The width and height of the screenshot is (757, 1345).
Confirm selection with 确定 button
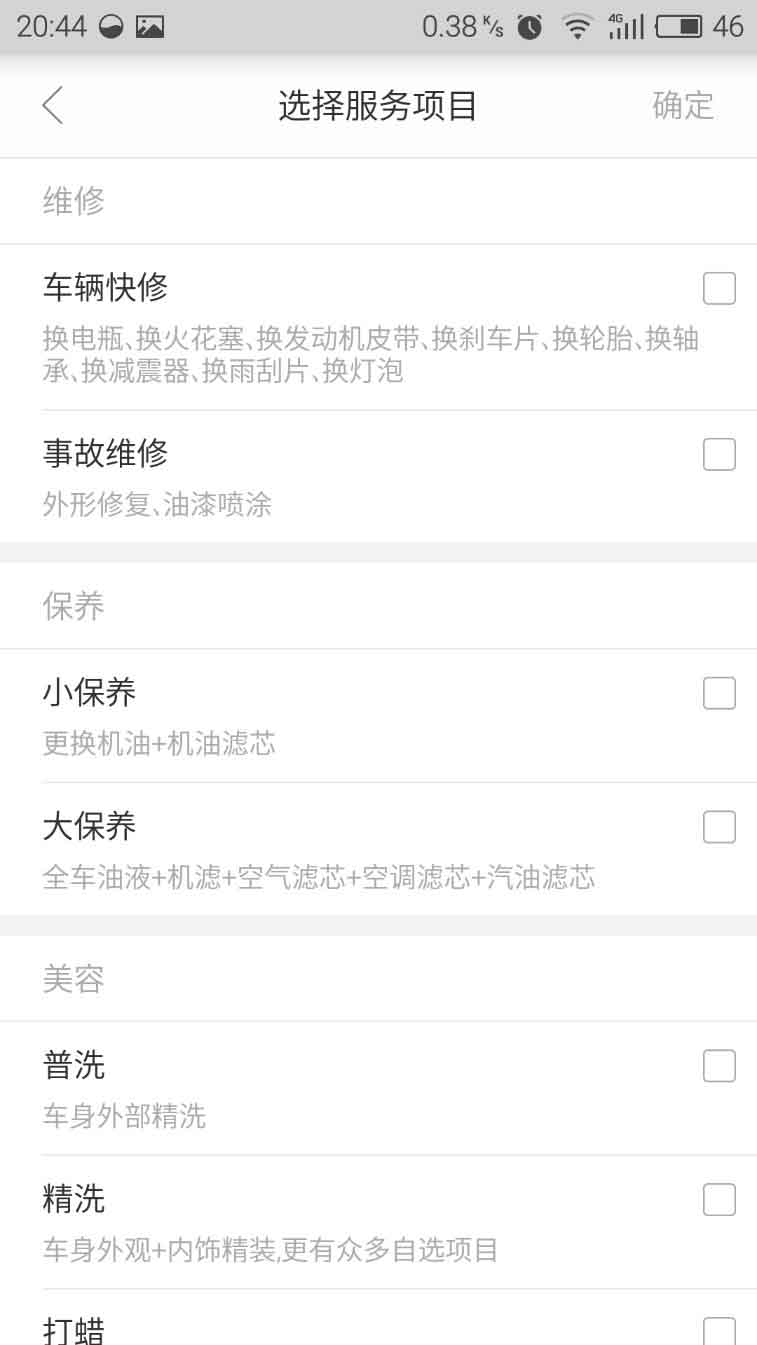(x=683, y=105)
